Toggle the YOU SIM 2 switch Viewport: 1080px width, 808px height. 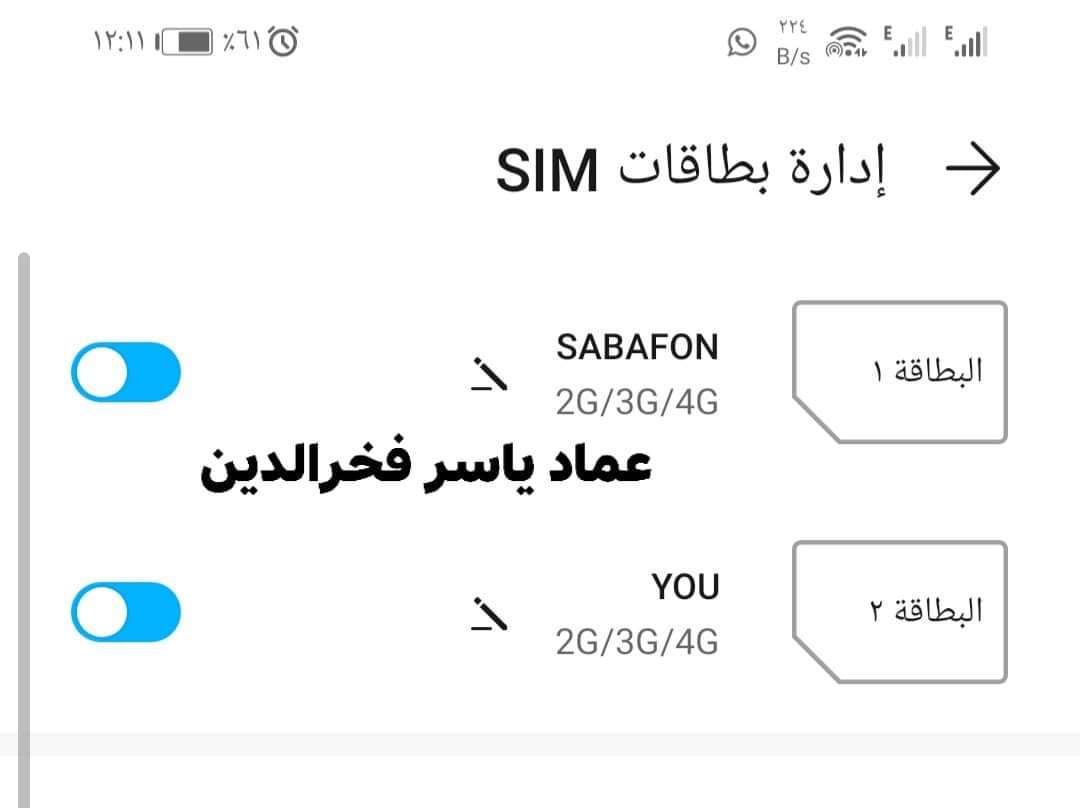click(126, 611)
